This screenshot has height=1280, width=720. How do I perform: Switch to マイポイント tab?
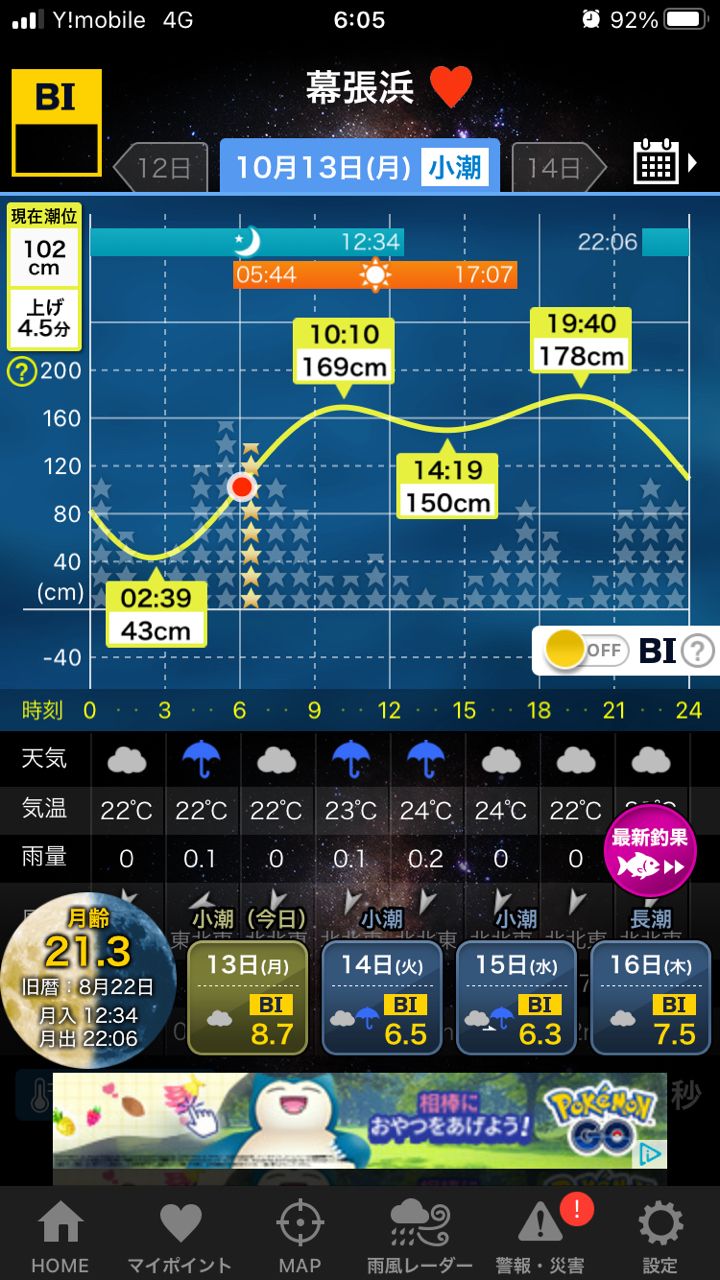(x=180, y=1235)
